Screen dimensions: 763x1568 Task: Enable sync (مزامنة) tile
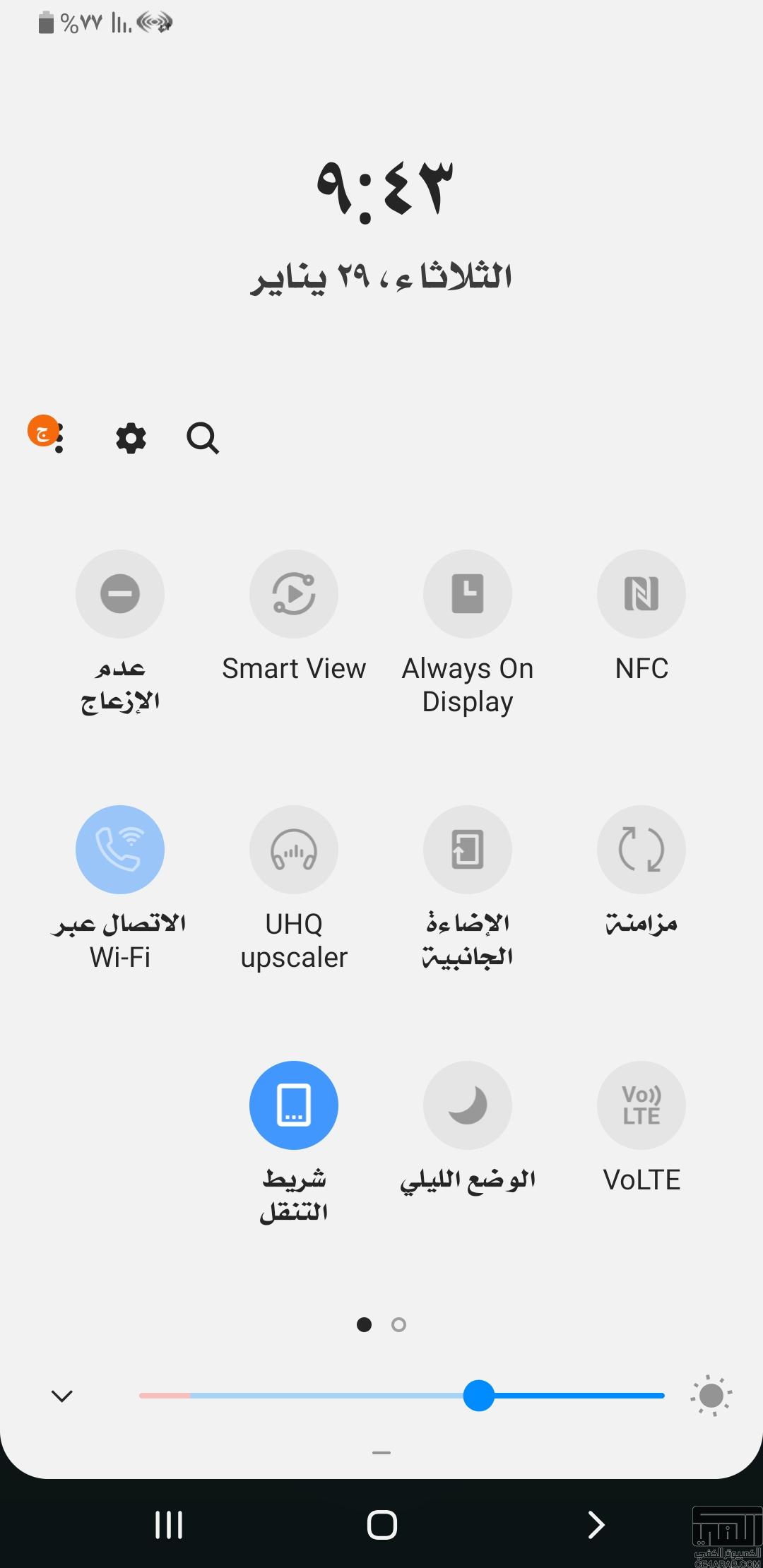click(641, 850)
